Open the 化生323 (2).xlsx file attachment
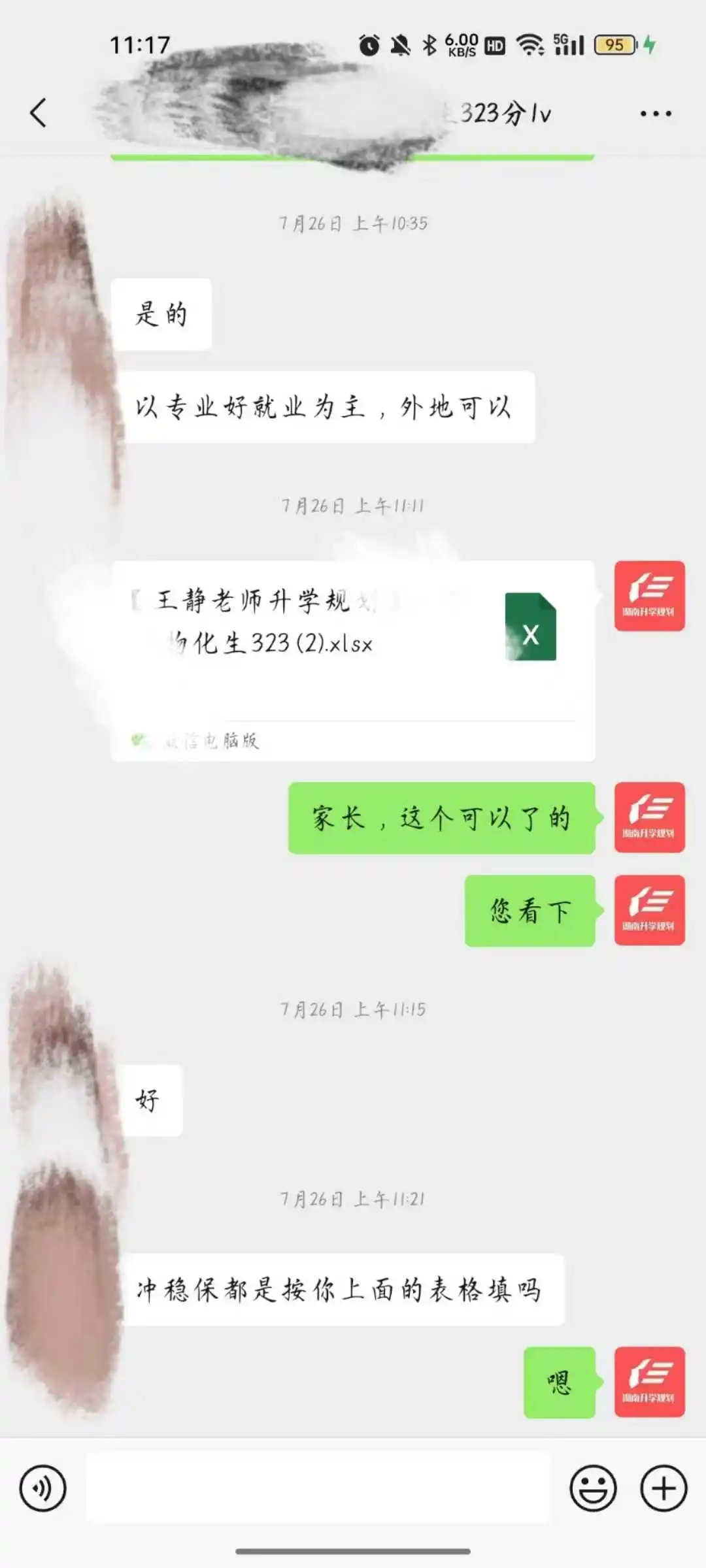The width and height of the screenshot is (706, 1568). pos(353,660)
